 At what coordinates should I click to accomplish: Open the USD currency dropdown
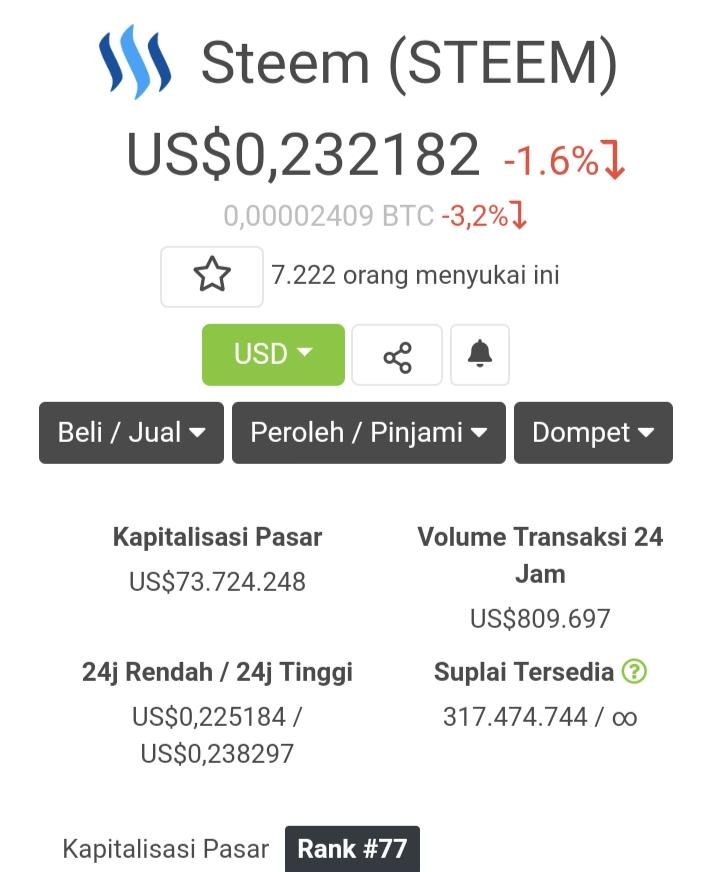click(x=273, y=354)
